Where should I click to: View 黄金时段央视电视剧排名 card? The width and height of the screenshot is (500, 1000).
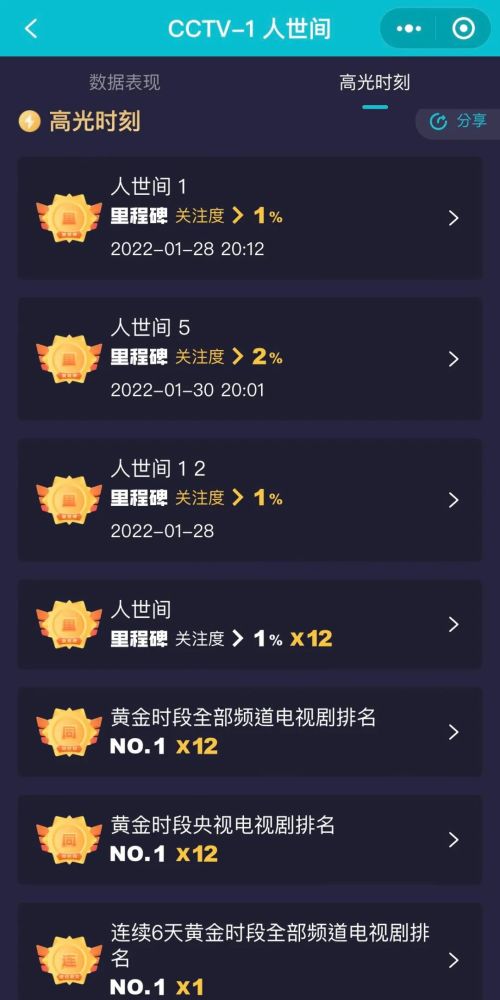click(249, 839)
